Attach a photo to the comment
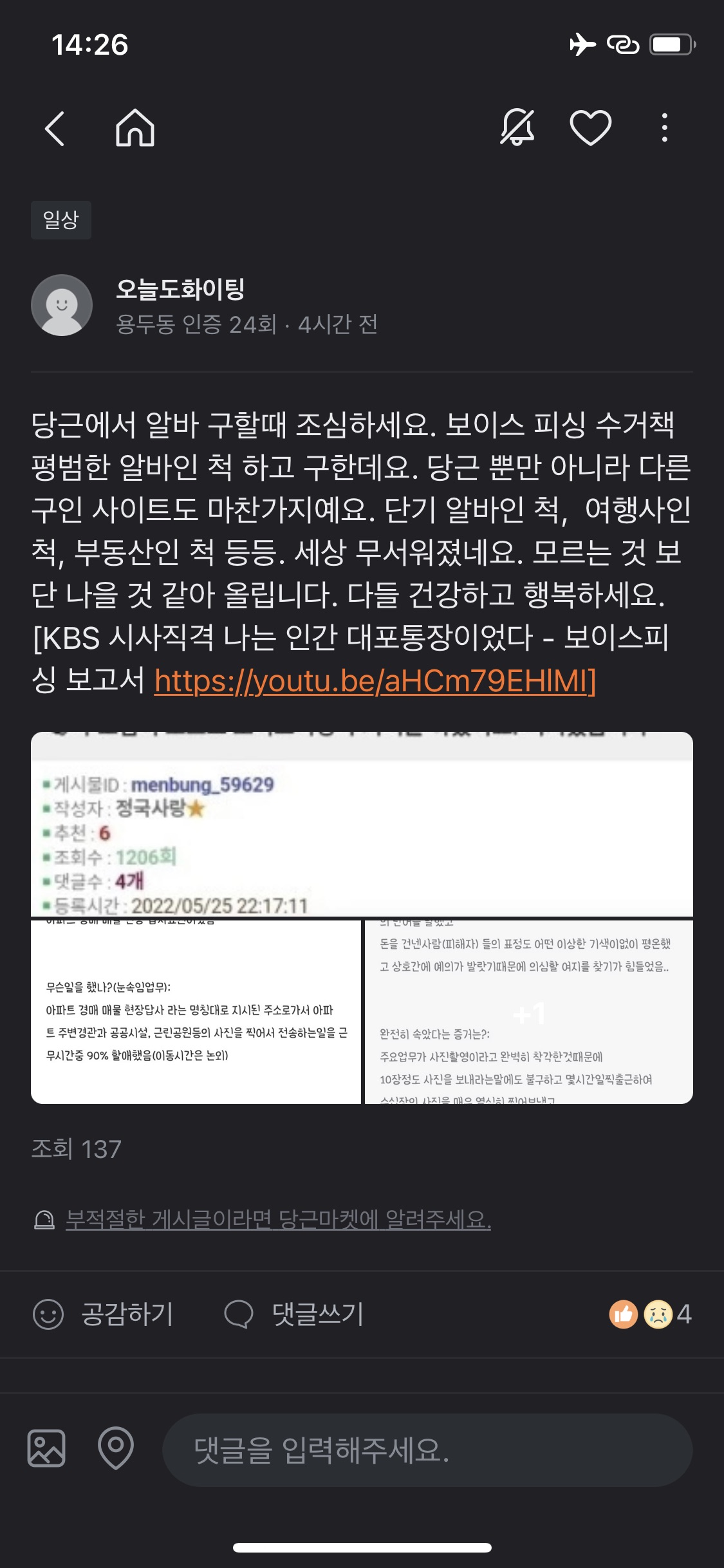The height and width of the screenshot is (1568, 724). coord(46,1448)
